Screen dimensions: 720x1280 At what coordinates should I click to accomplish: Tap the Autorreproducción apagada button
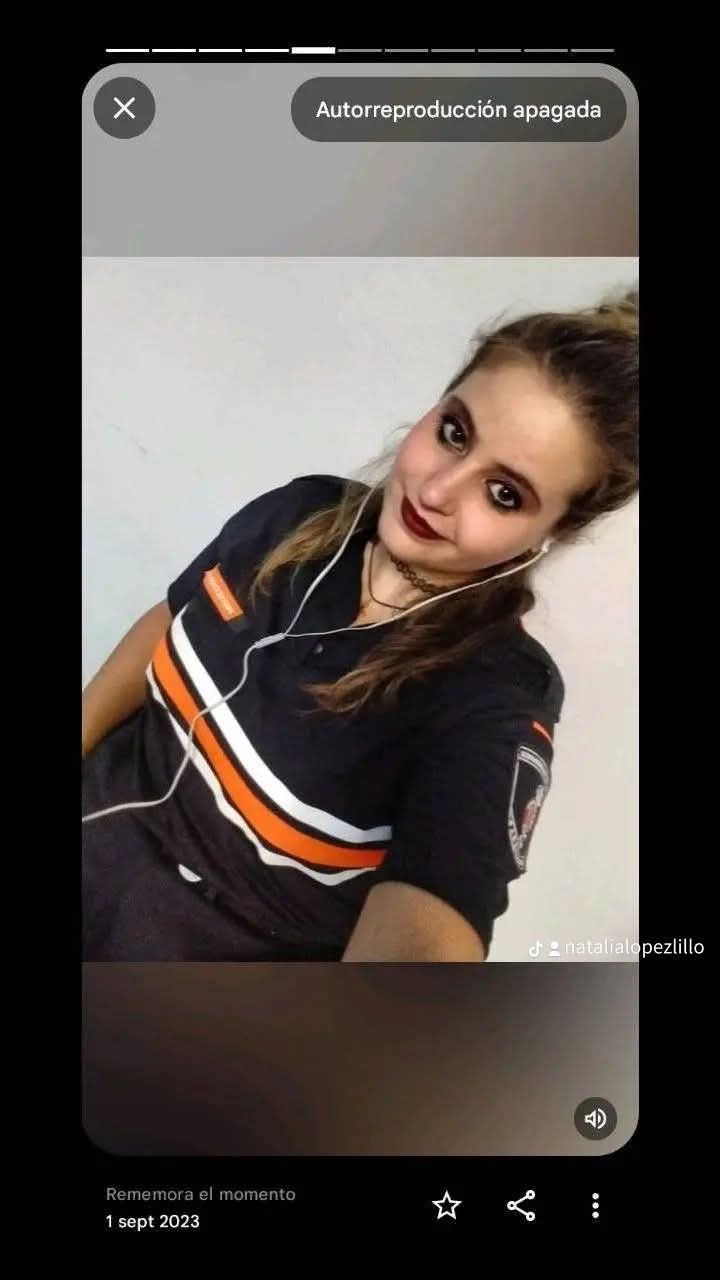coord(458,109)
